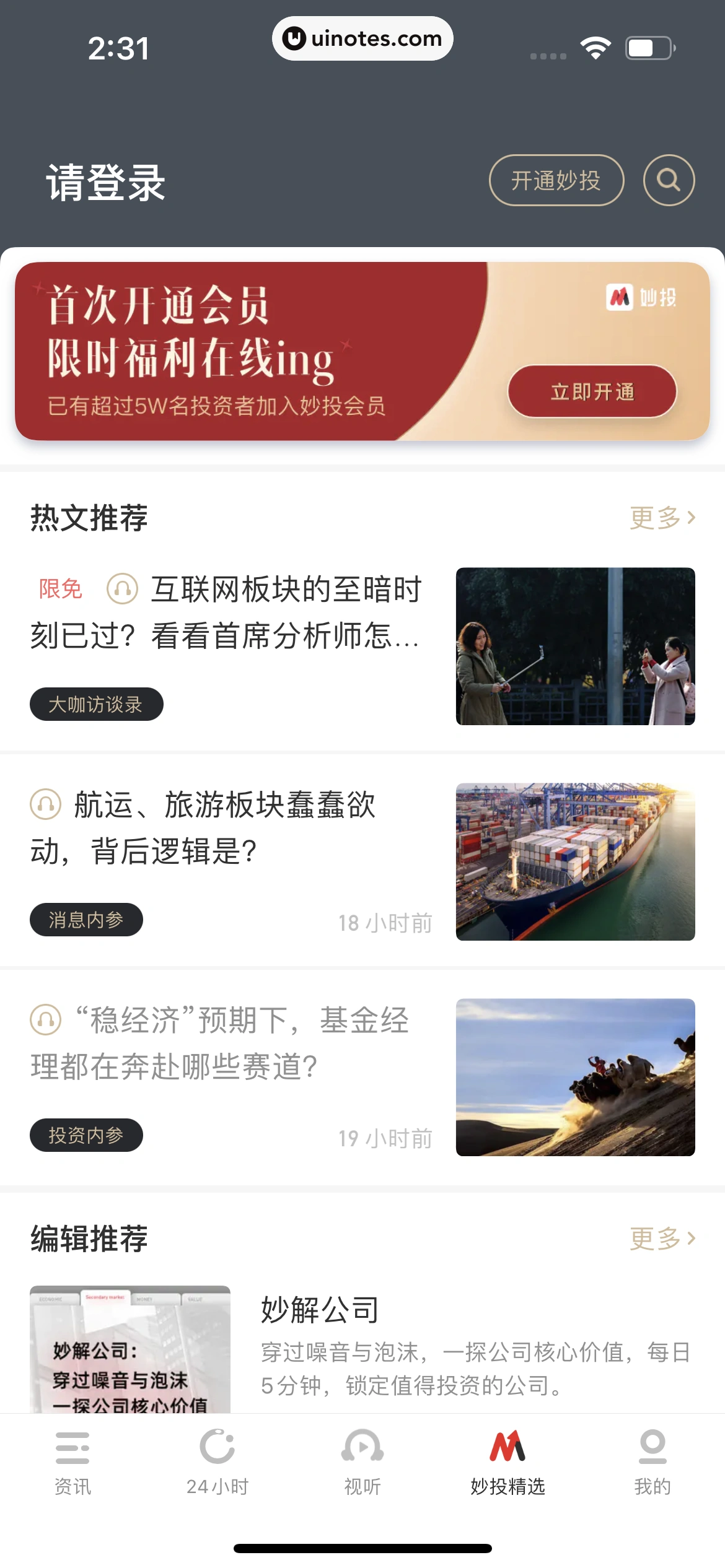Image resolution: width=725 pixels, height=1568 pixels.
Task: Open 开通妙投 membership
Action: click(x=556, y=180)
